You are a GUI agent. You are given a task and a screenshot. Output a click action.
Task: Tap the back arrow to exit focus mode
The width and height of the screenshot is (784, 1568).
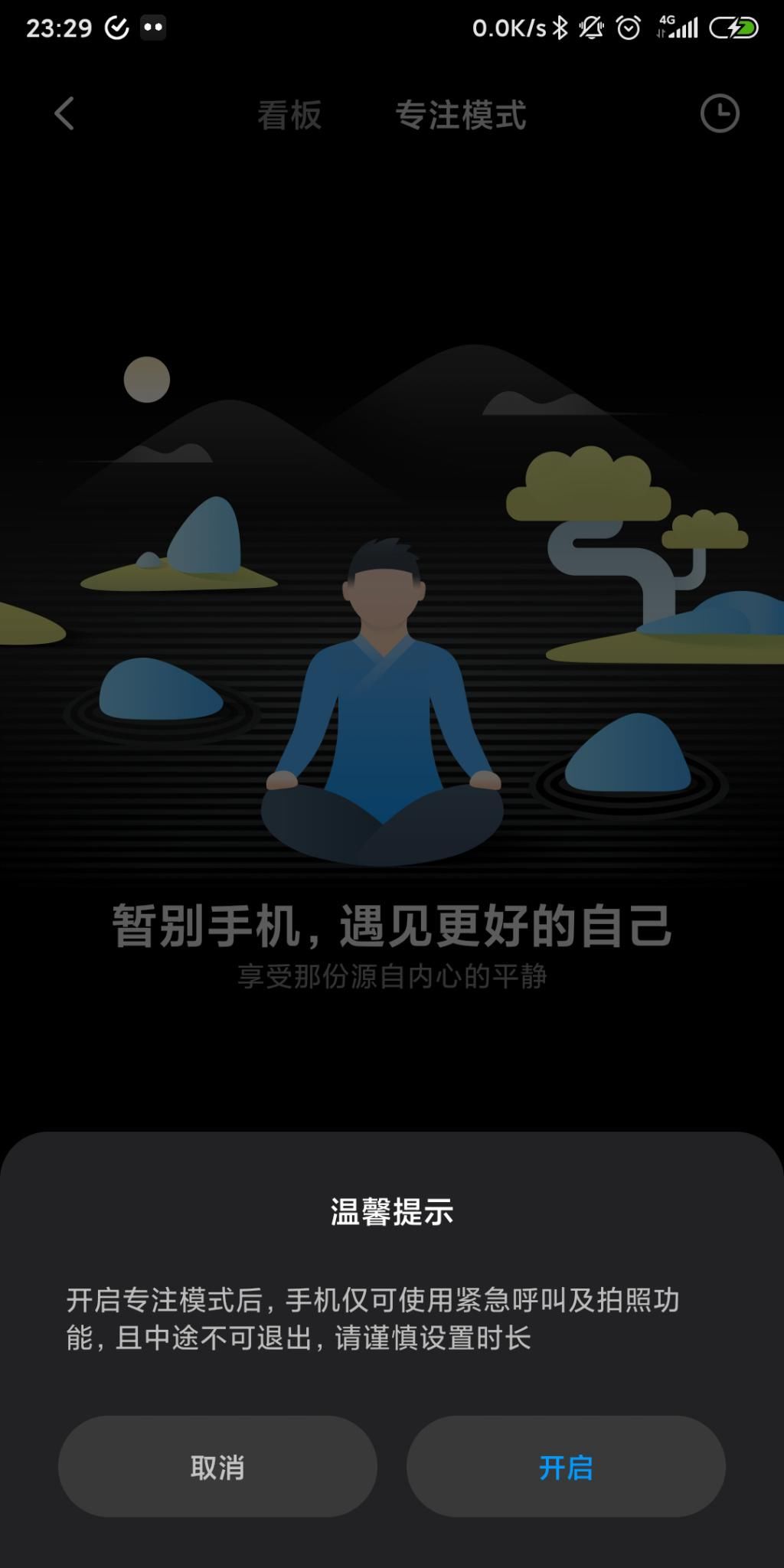64,115
